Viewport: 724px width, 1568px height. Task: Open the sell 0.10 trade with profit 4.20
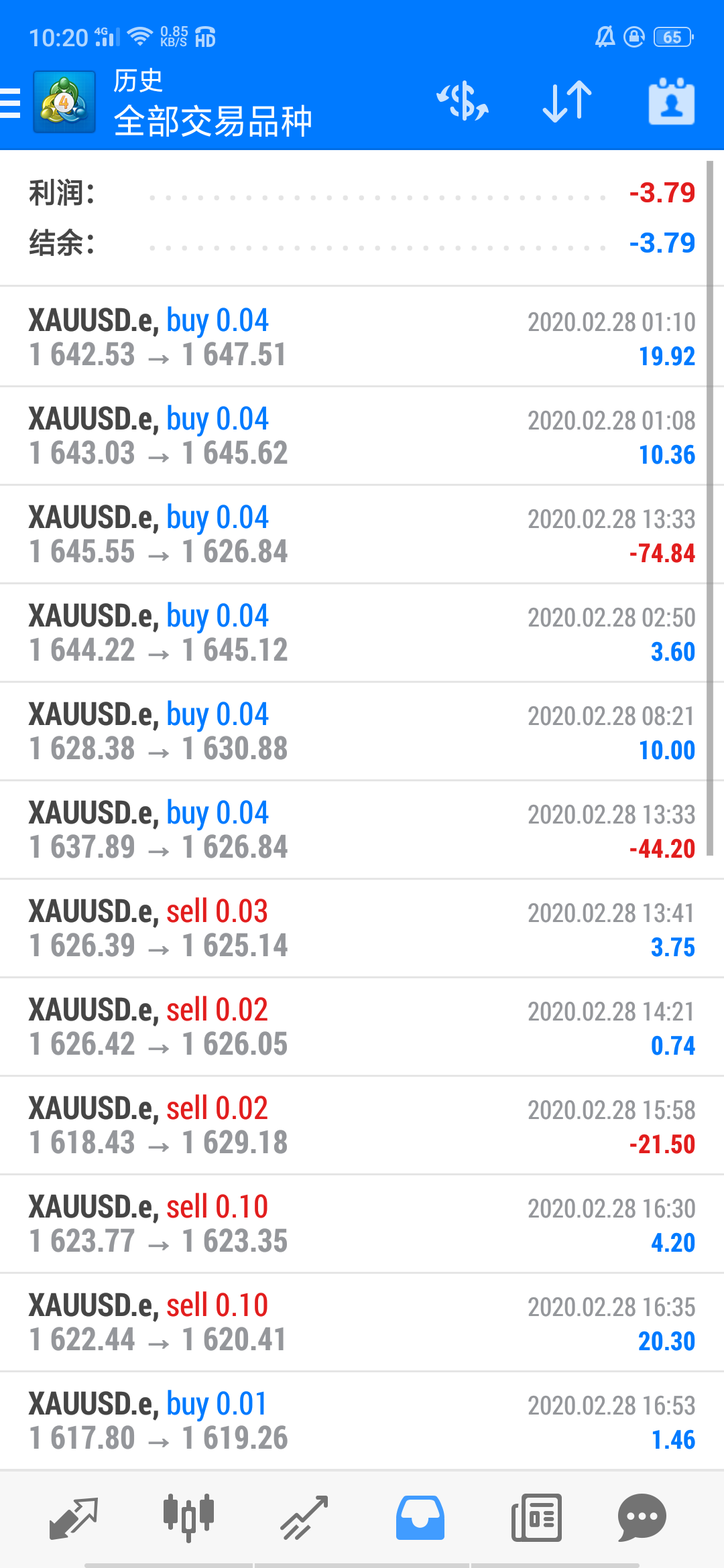[x=362, y=1224]
